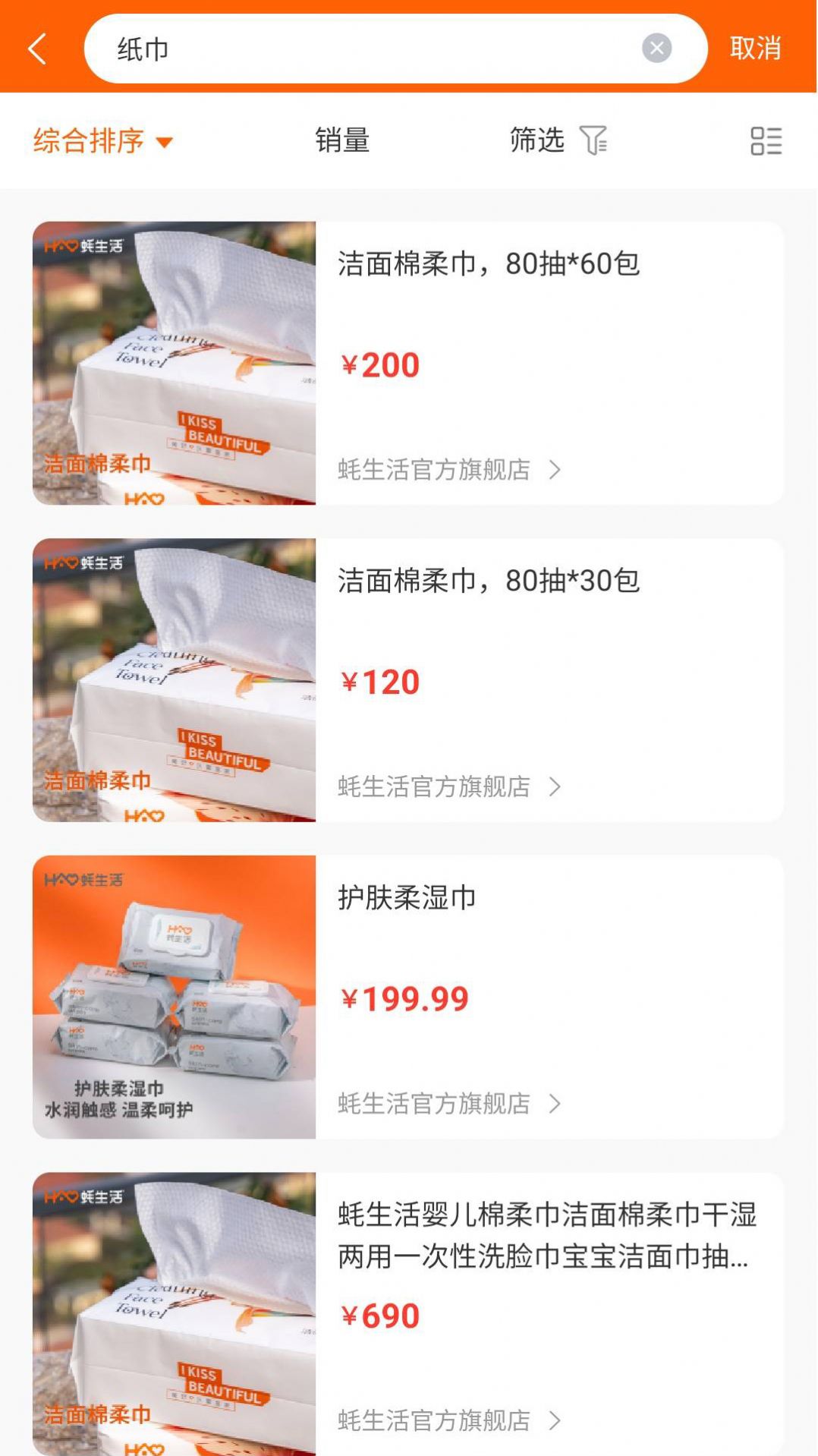The height and width of the screenshot is (1456, 818).
Task: Sort results by 销量
Action: [x=342, y=141]
